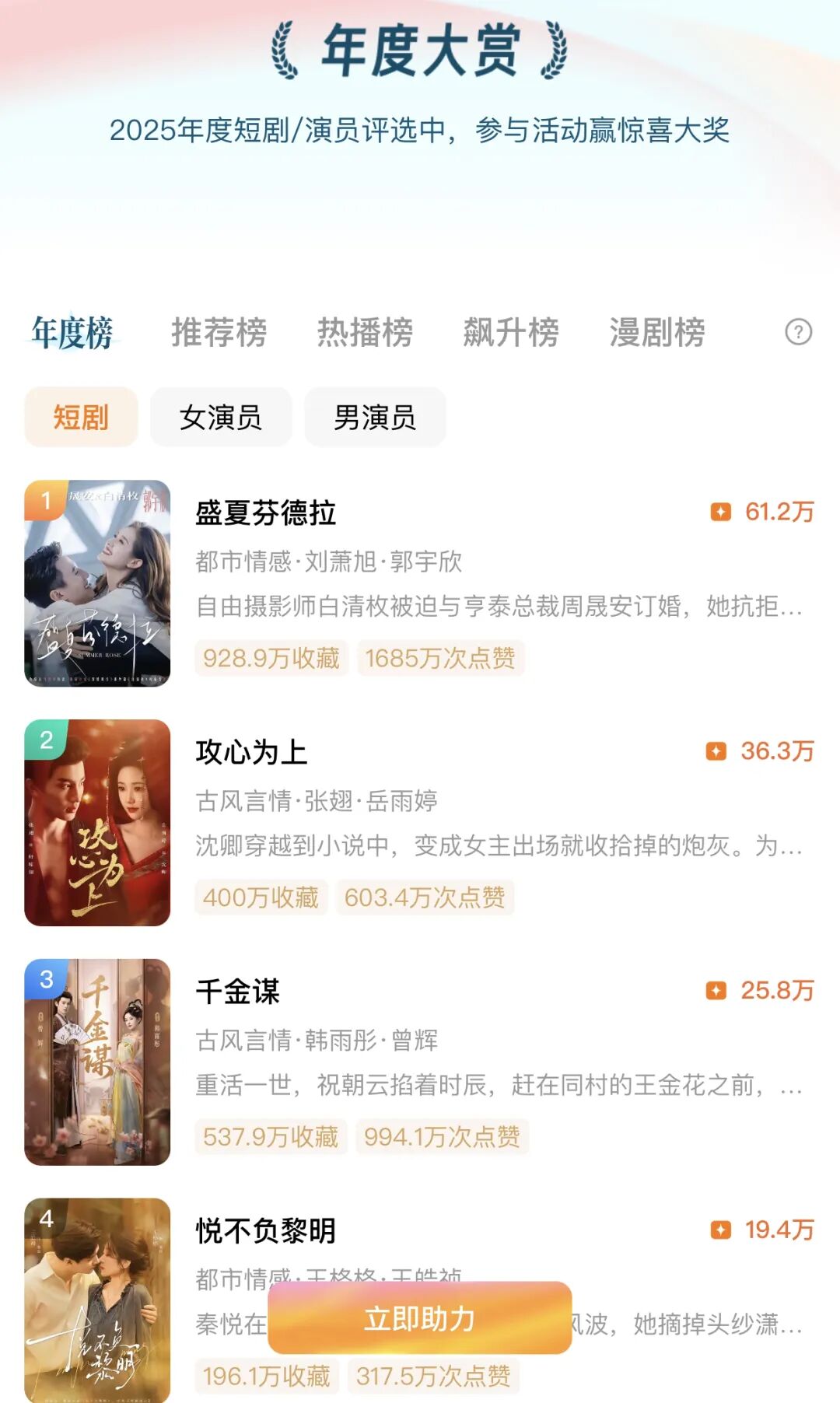Select the 漫剧榜 tab
The height and width of the screenshot is (1403, 840).
656,333
